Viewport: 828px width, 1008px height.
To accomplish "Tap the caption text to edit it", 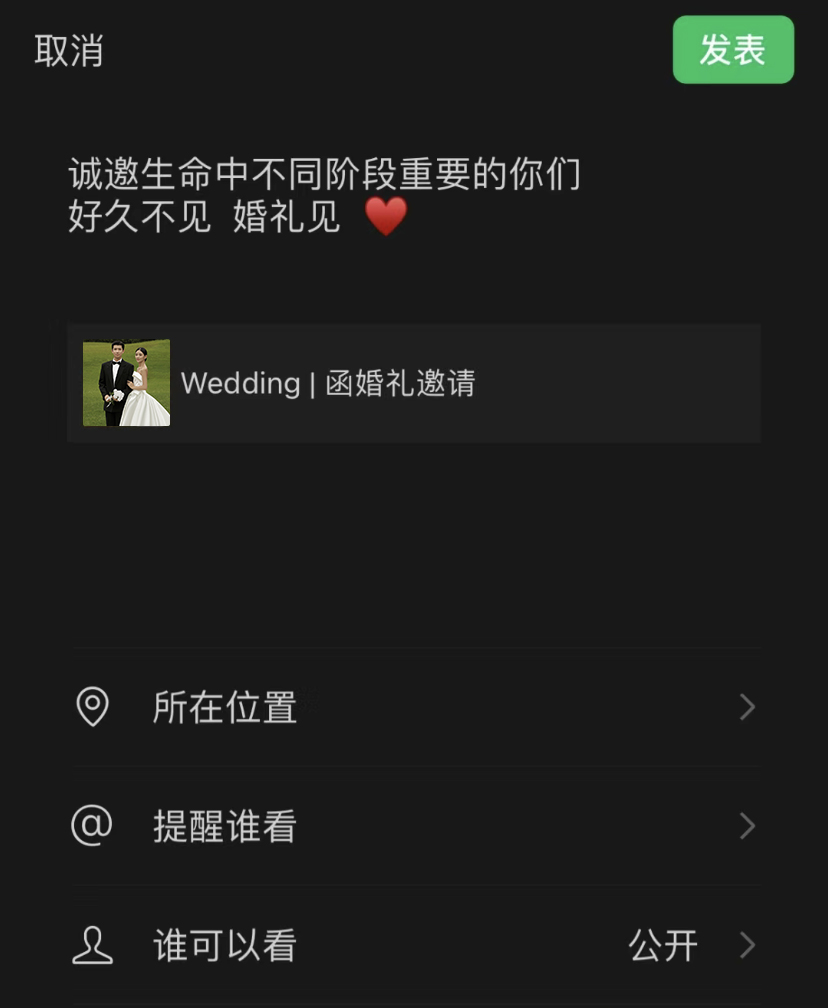I will (324, 195).
